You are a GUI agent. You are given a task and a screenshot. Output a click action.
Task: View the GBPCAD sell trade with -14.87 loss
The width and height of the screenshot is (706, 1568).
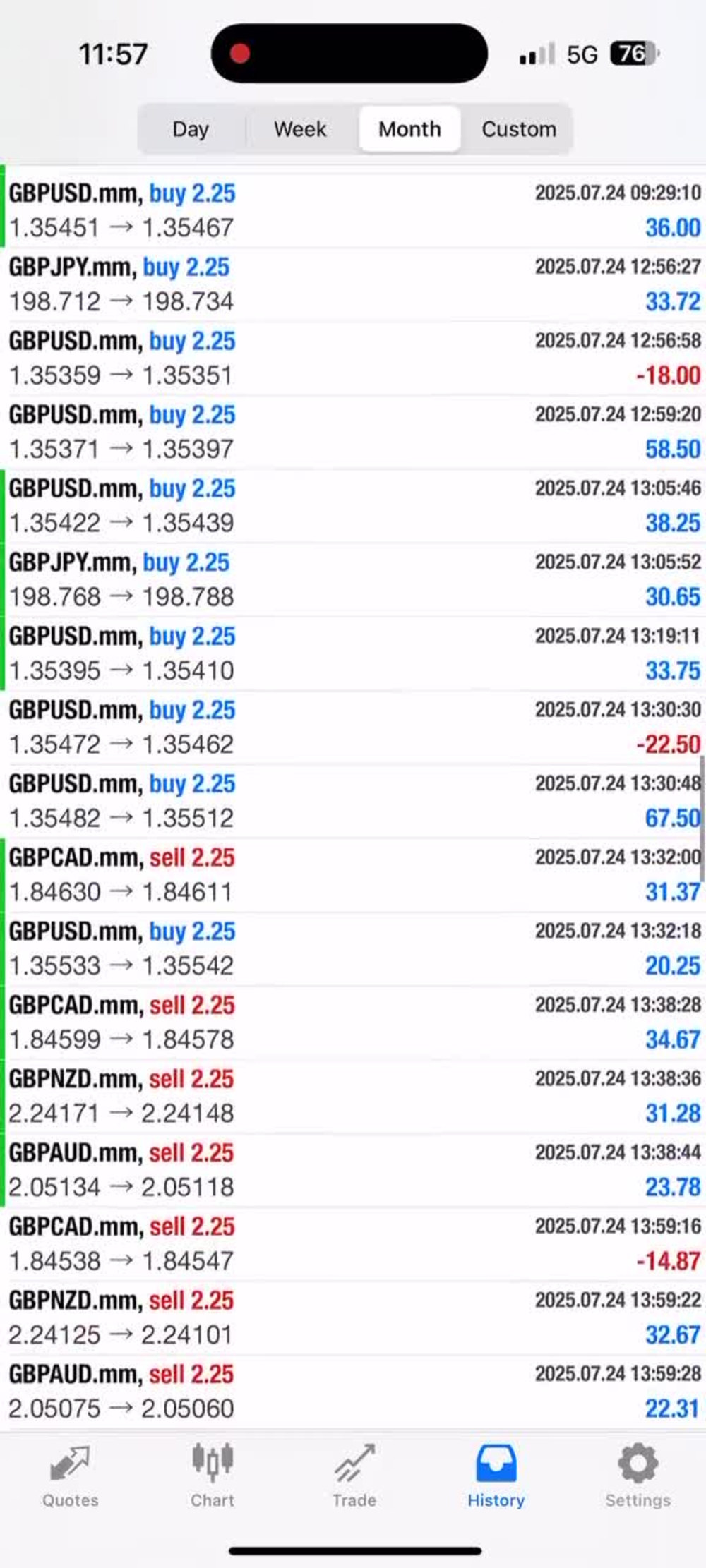(x=353, y=1243)
